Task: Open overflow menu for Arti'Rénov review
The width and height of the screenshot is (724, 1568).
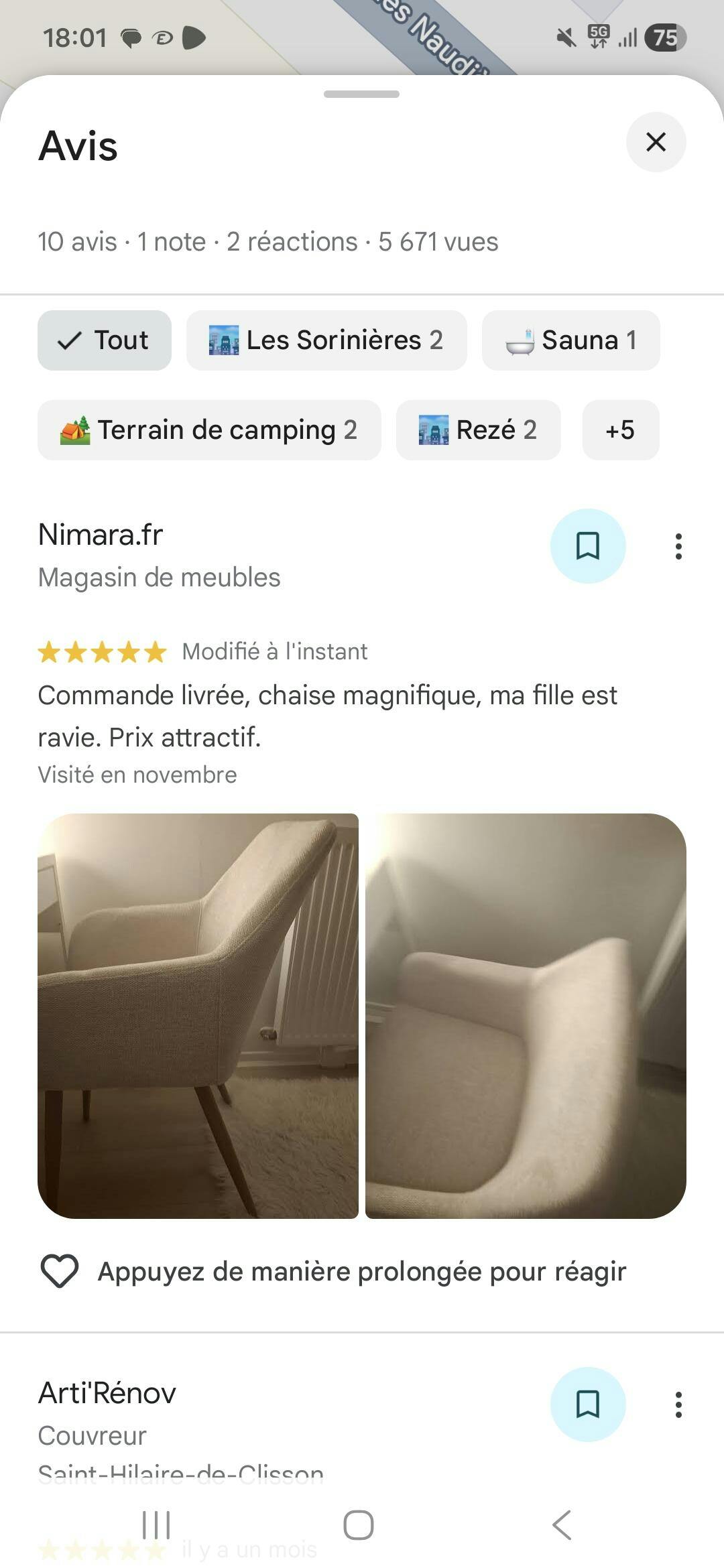Action: 678,1404
